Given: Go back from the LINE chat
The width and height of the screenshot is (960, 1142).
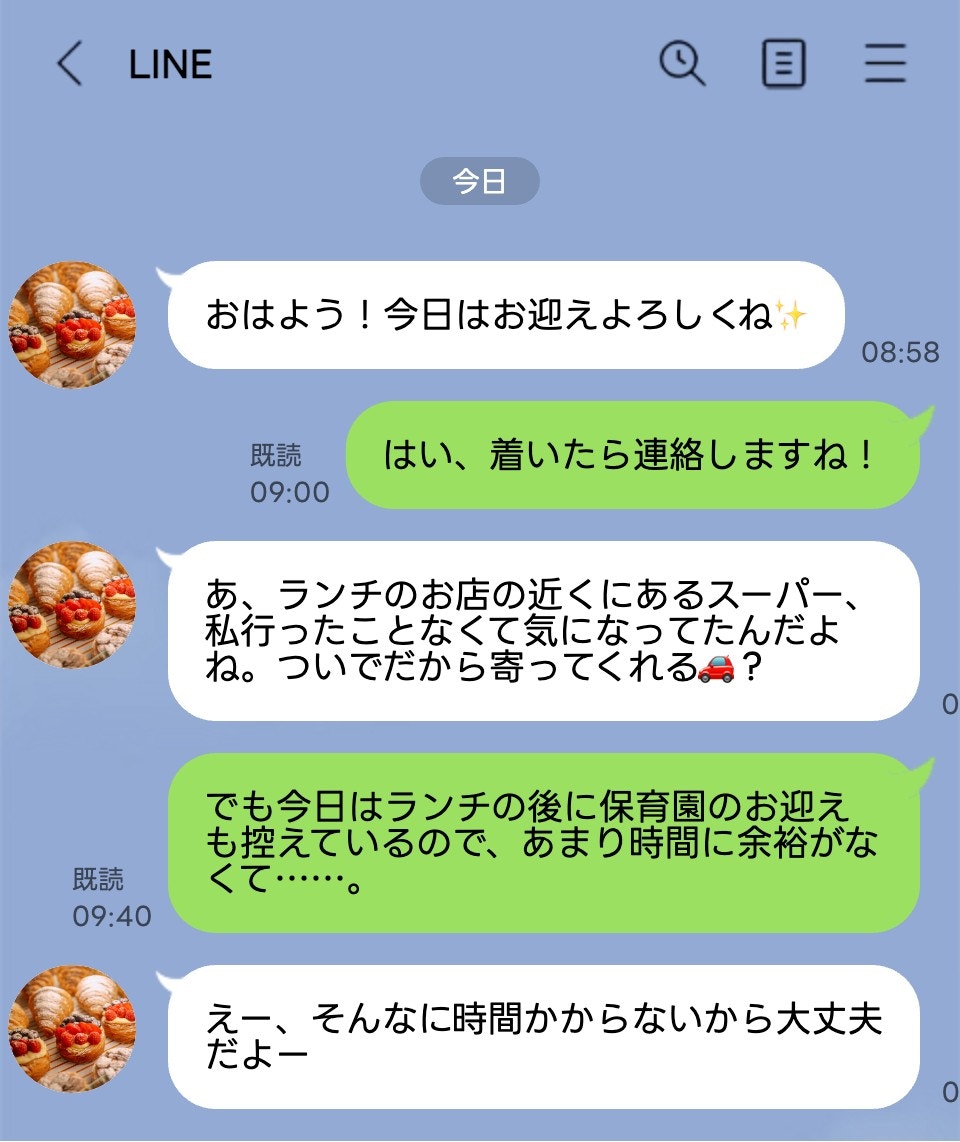Looking at the screenshot, I should click(x=69, y=64).
